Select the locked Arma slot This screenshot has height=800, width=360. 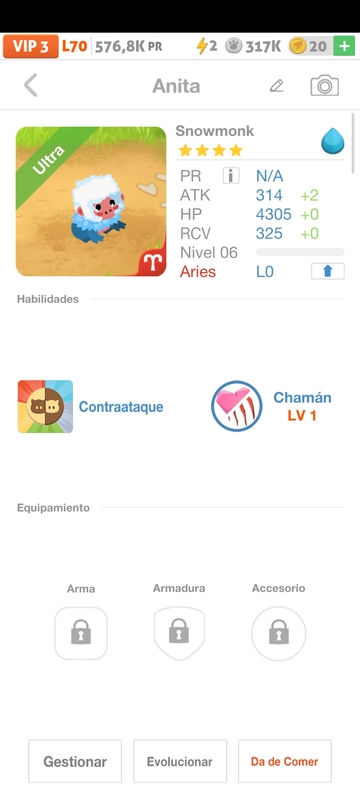pyautogui.click(x=81, y=633)
